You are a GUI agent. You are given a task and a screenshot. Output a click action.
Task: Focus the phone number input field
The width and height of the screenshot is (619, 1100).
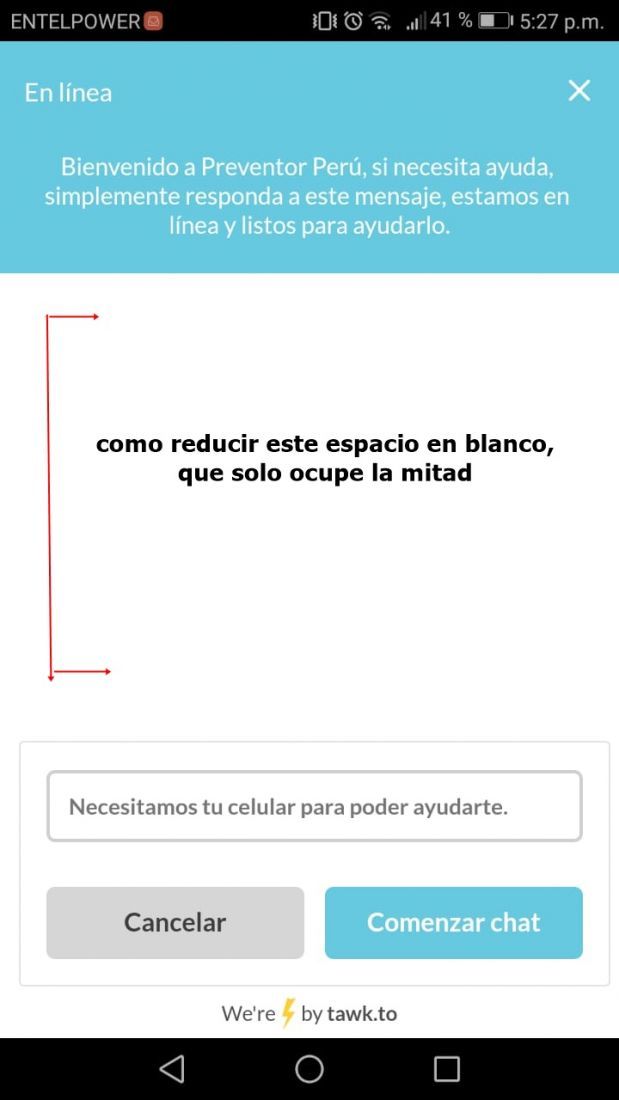click(x=314, y=806)
